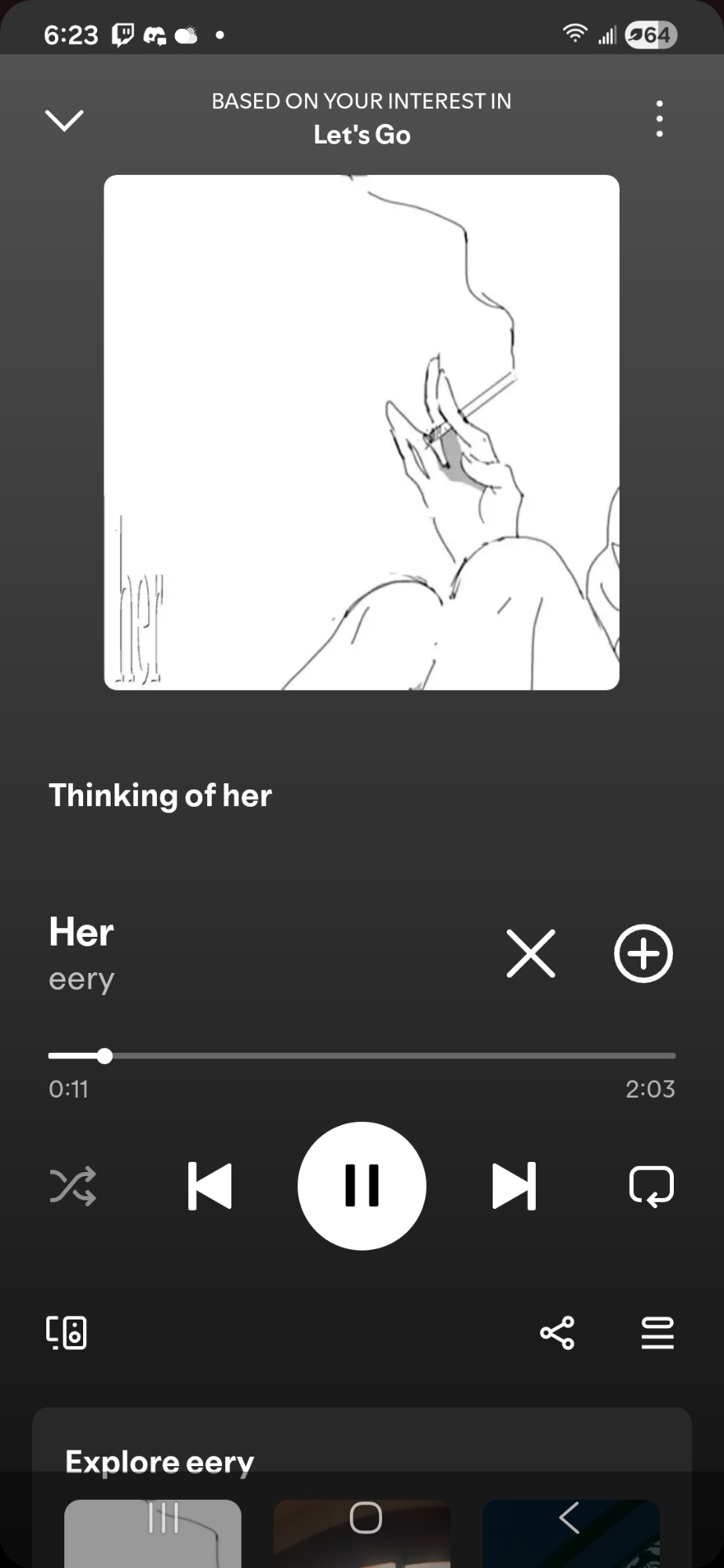The image size is (724, 1568).
Task: Tap the system home button
Action: [366, 1518]
